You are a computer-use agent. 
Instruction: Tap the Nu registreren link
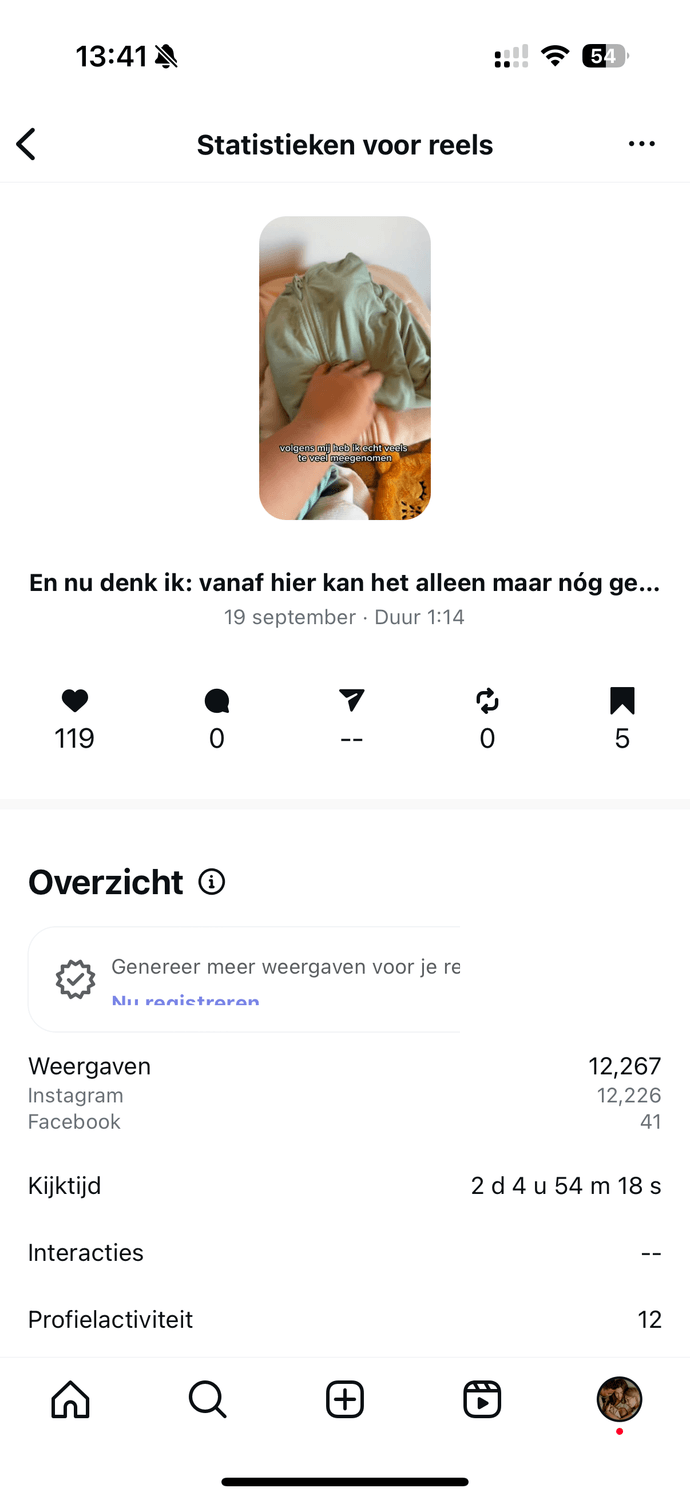pyautogui.click(x=186, y=1001)
